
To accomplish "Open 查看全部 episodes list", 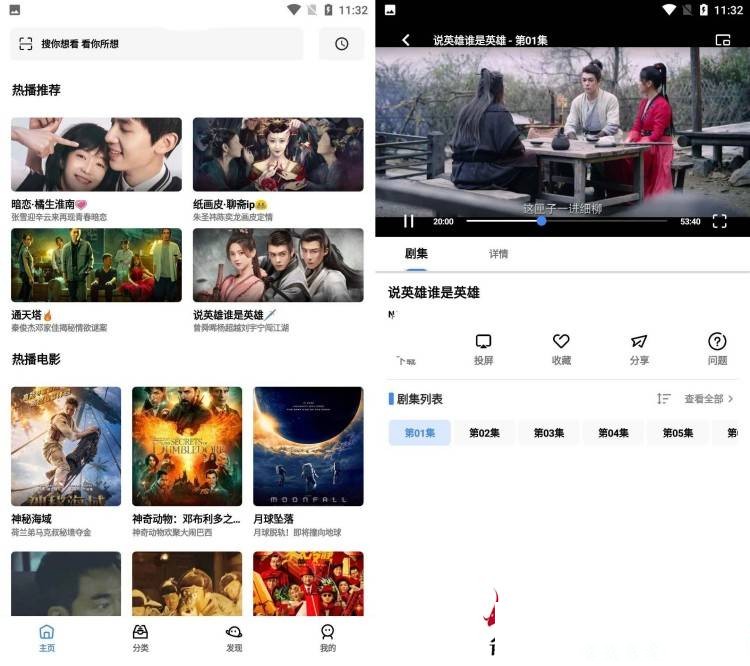I will 708,399.
